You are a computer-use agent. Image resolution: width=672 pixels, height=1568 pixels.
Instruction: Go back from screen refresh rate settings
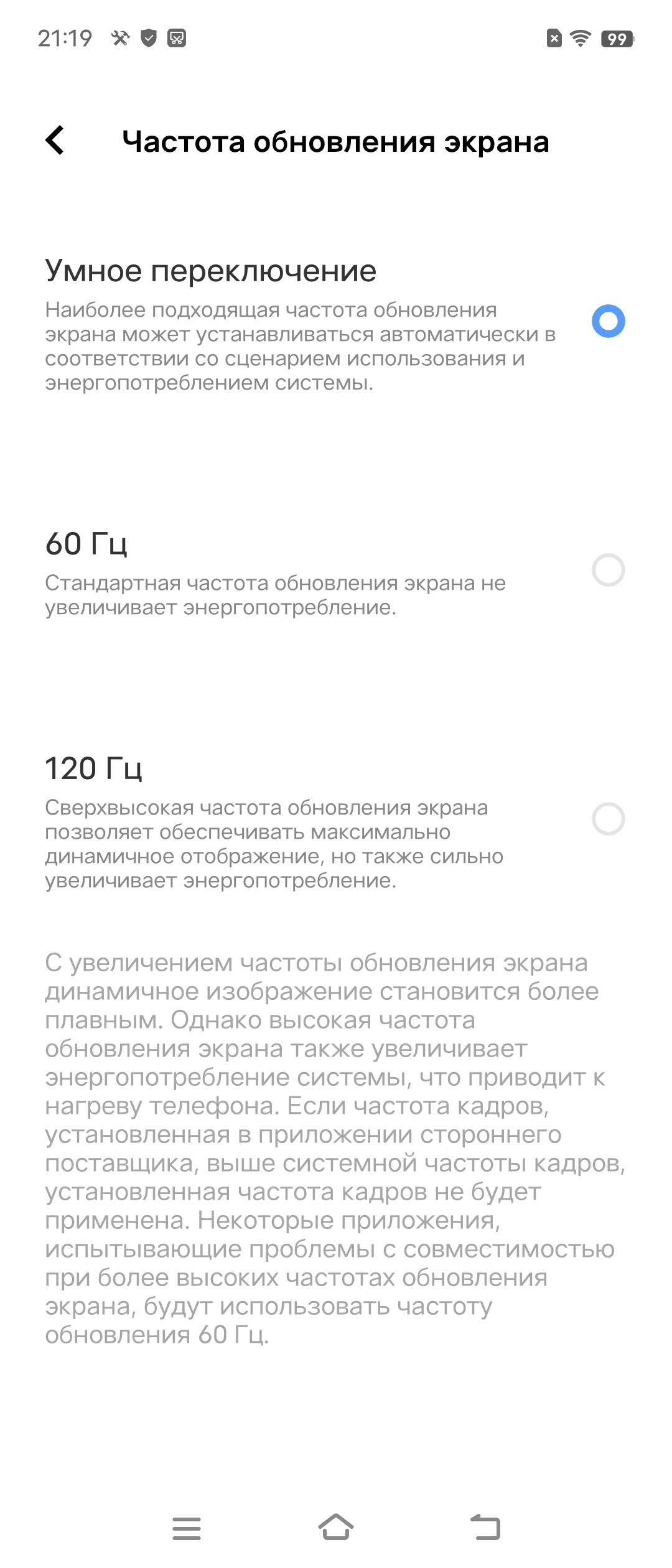[x=55, y=140]
